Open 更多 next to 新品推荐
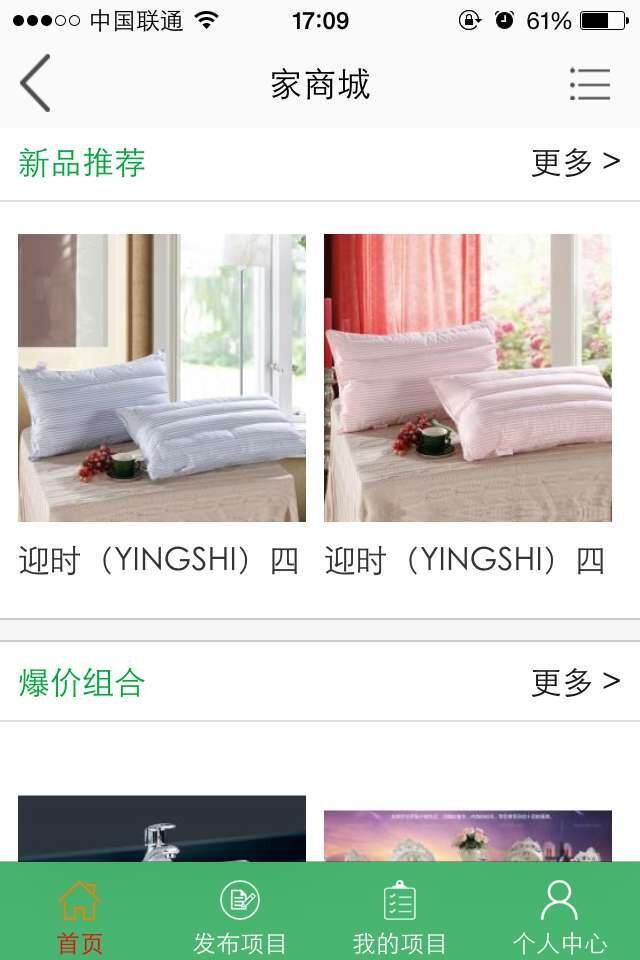The height and width of the screenshot is (960, 640). click(575, 162)
